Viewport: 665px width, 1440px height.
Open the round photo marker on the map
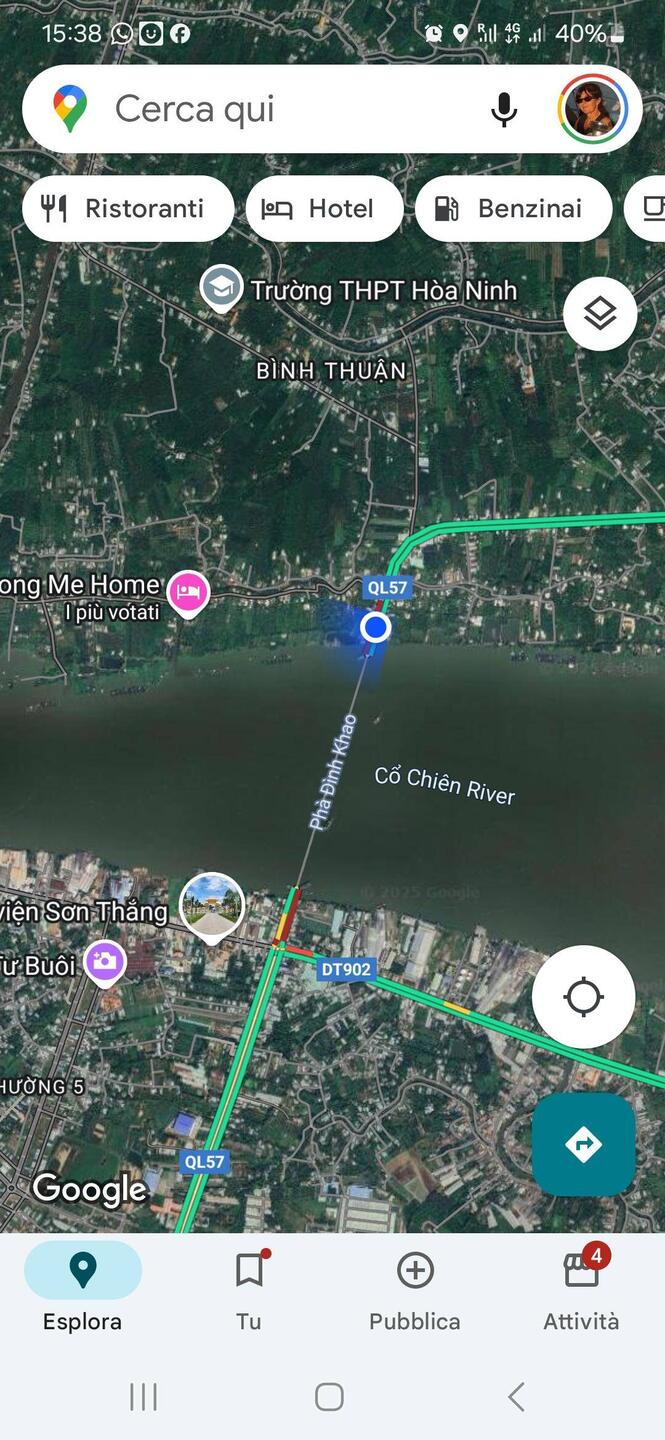pos(212,906)
